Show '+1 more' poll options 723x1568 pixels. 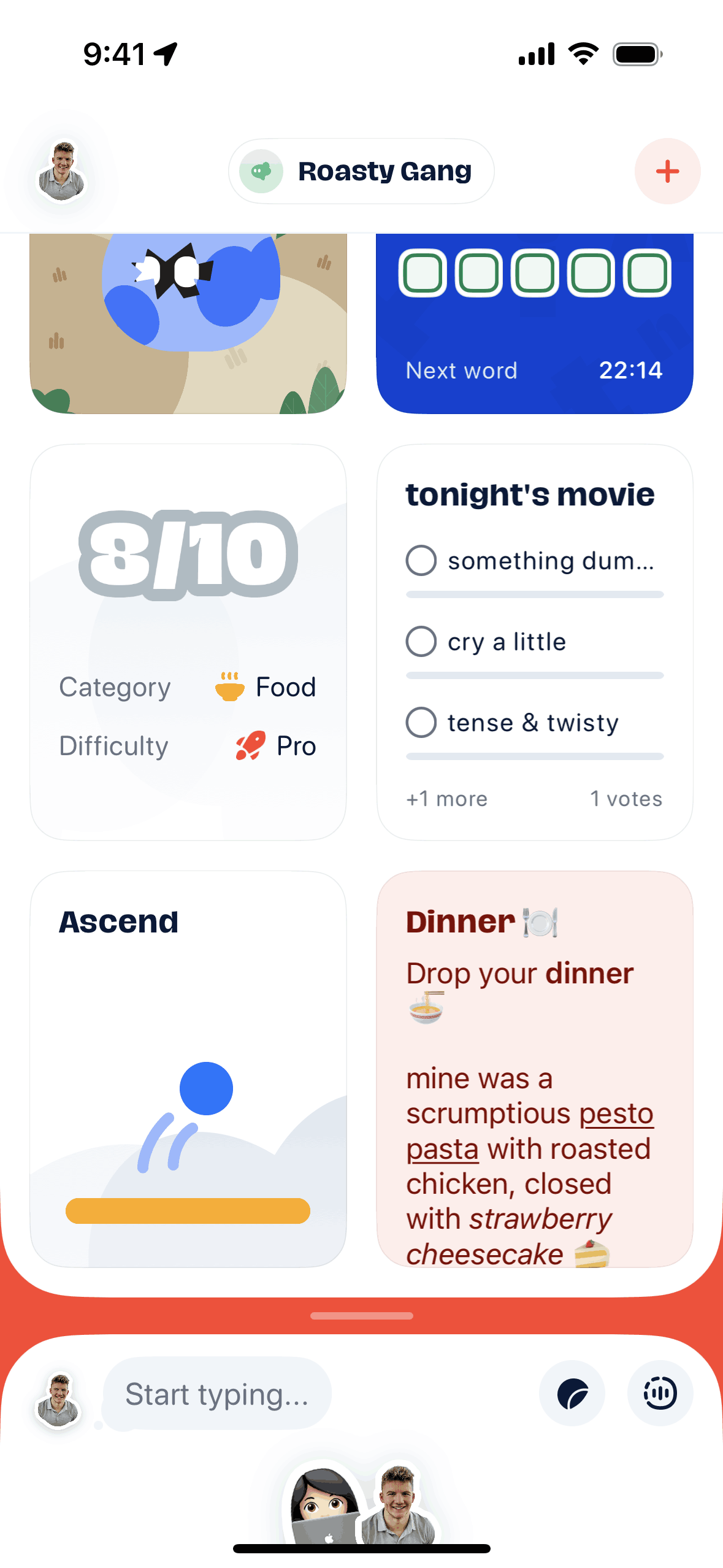446,799
